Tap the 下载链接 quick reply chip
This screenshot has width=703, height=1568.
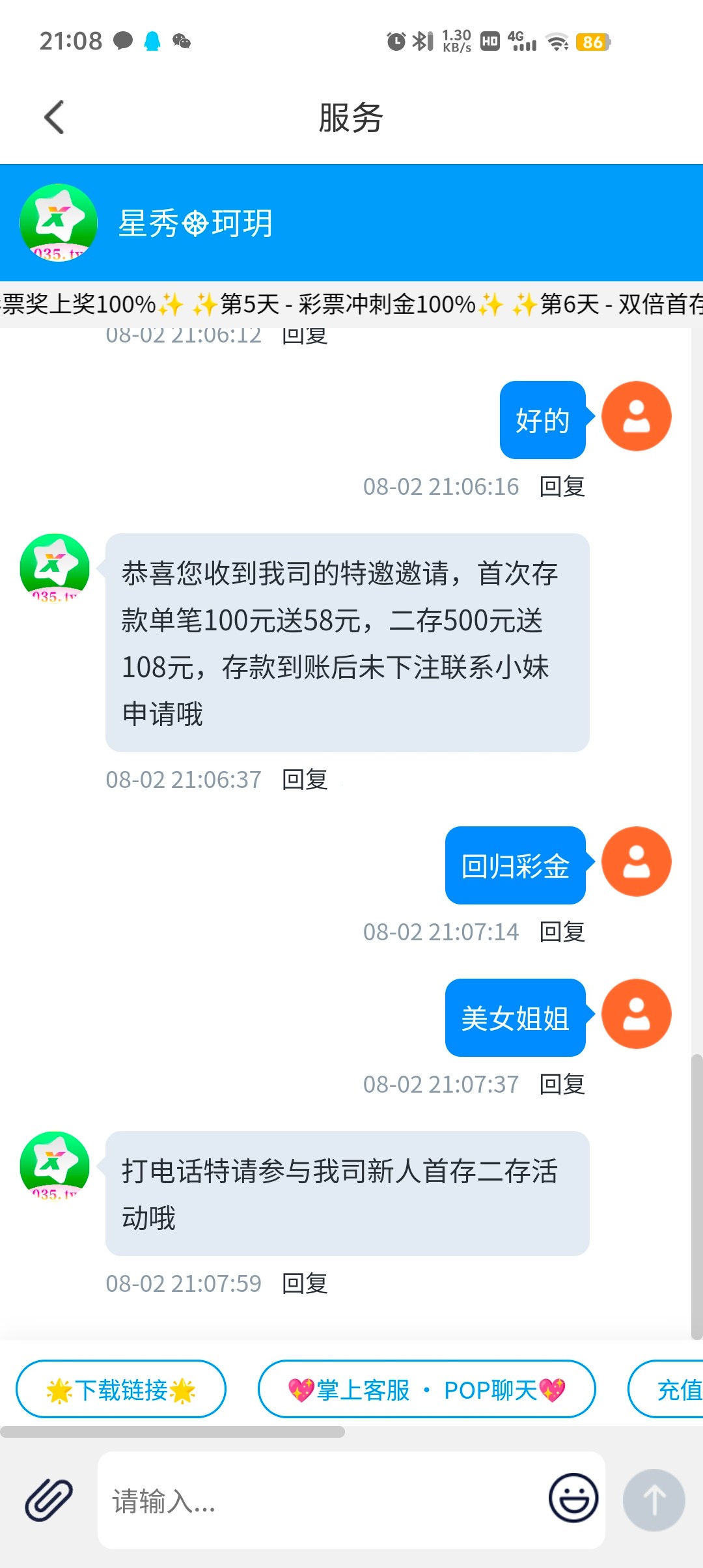tap(121, 1390)
